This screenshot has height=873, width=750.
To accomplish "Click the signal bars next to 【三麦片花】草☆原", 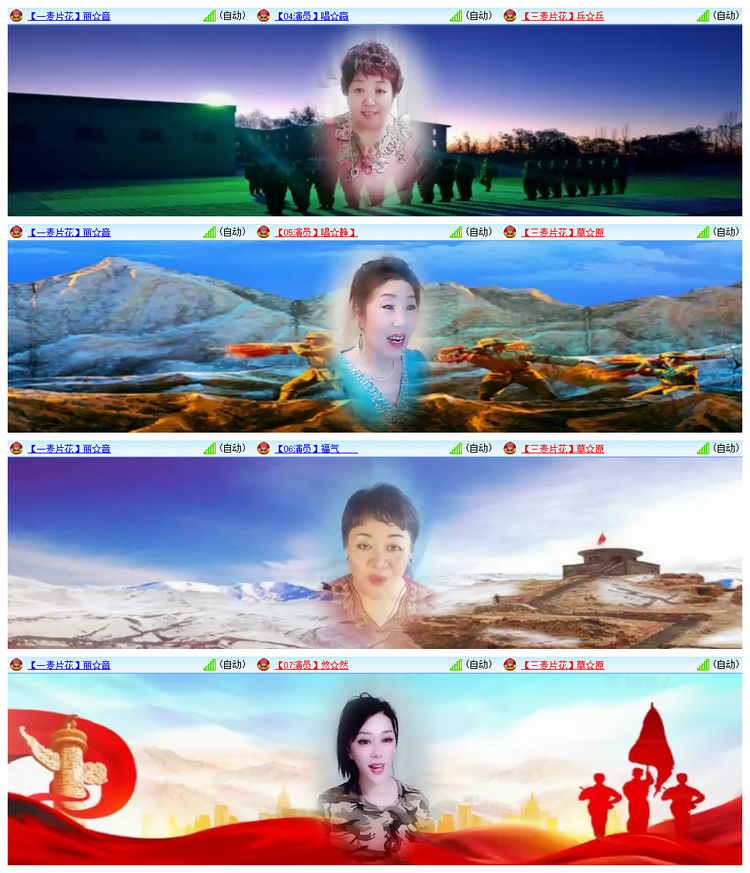I will [x=703, y=232].
